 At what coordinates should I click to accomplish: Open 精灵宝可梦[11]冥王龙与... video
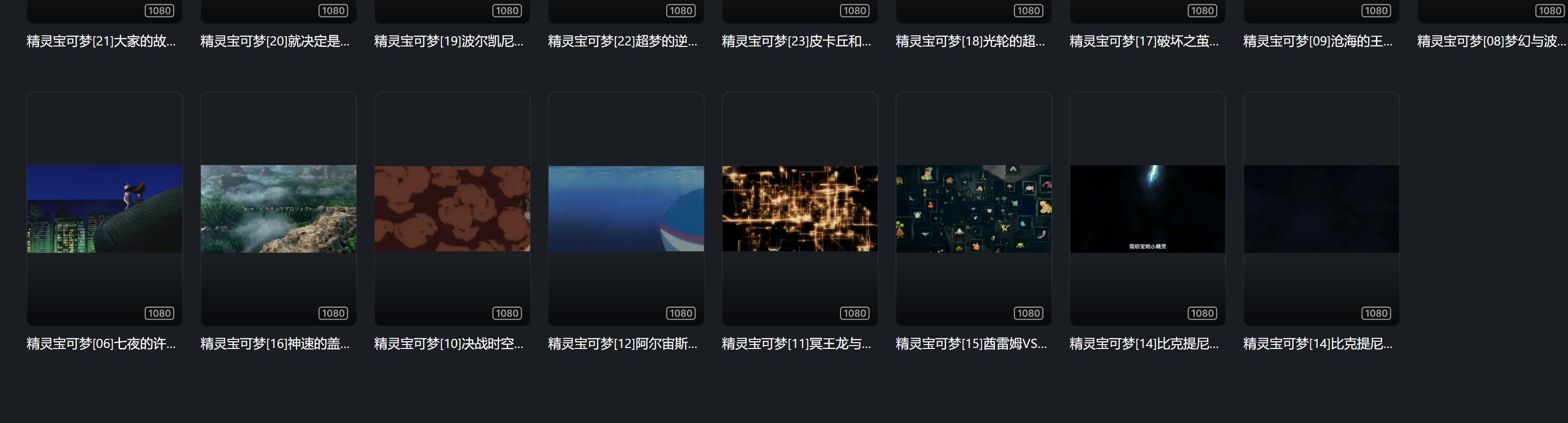coord(800,209)
